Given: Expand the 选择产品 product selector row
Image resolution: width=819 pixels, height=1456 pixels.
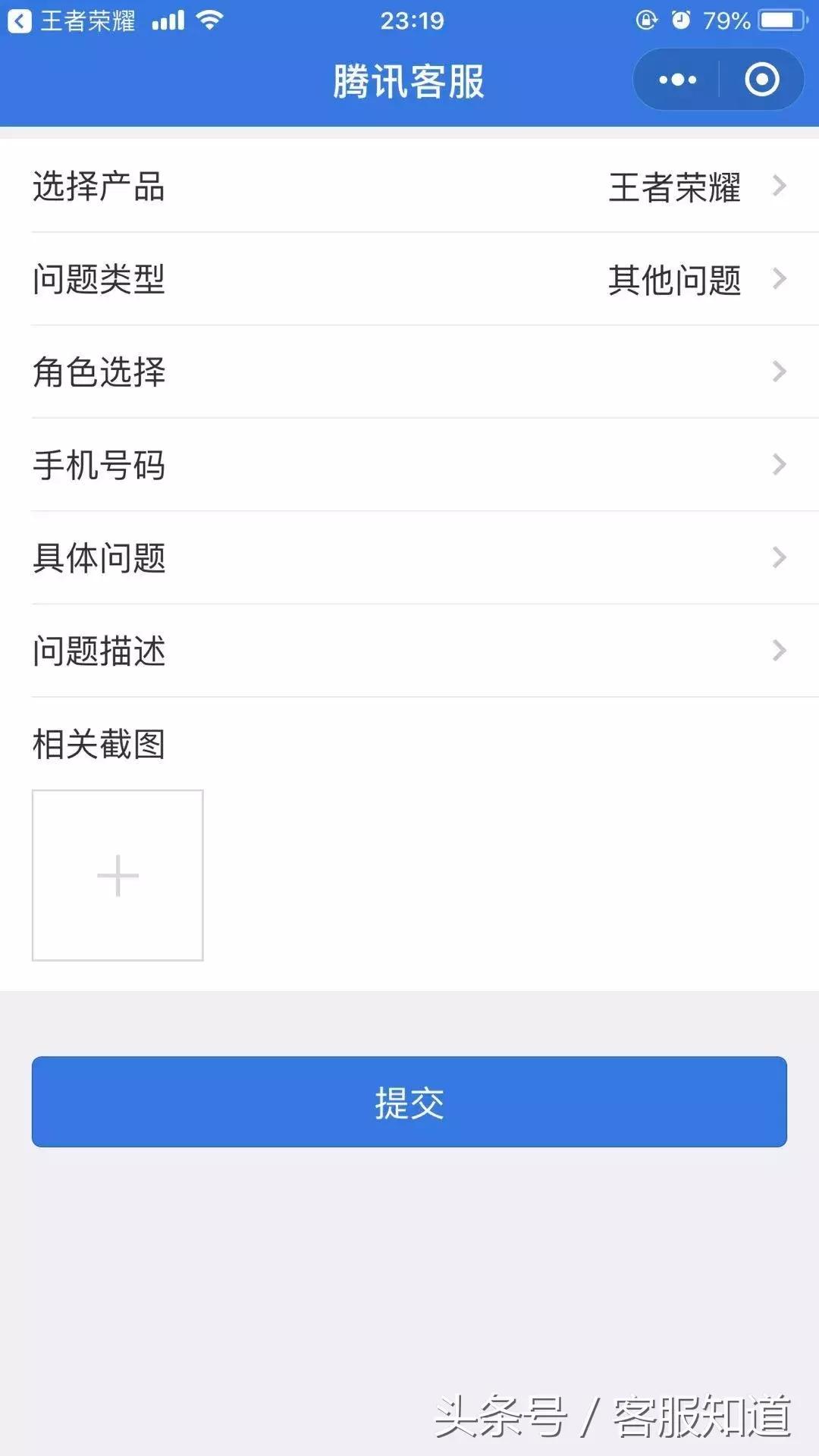Looking at the screenshot, I should [409, 188].
